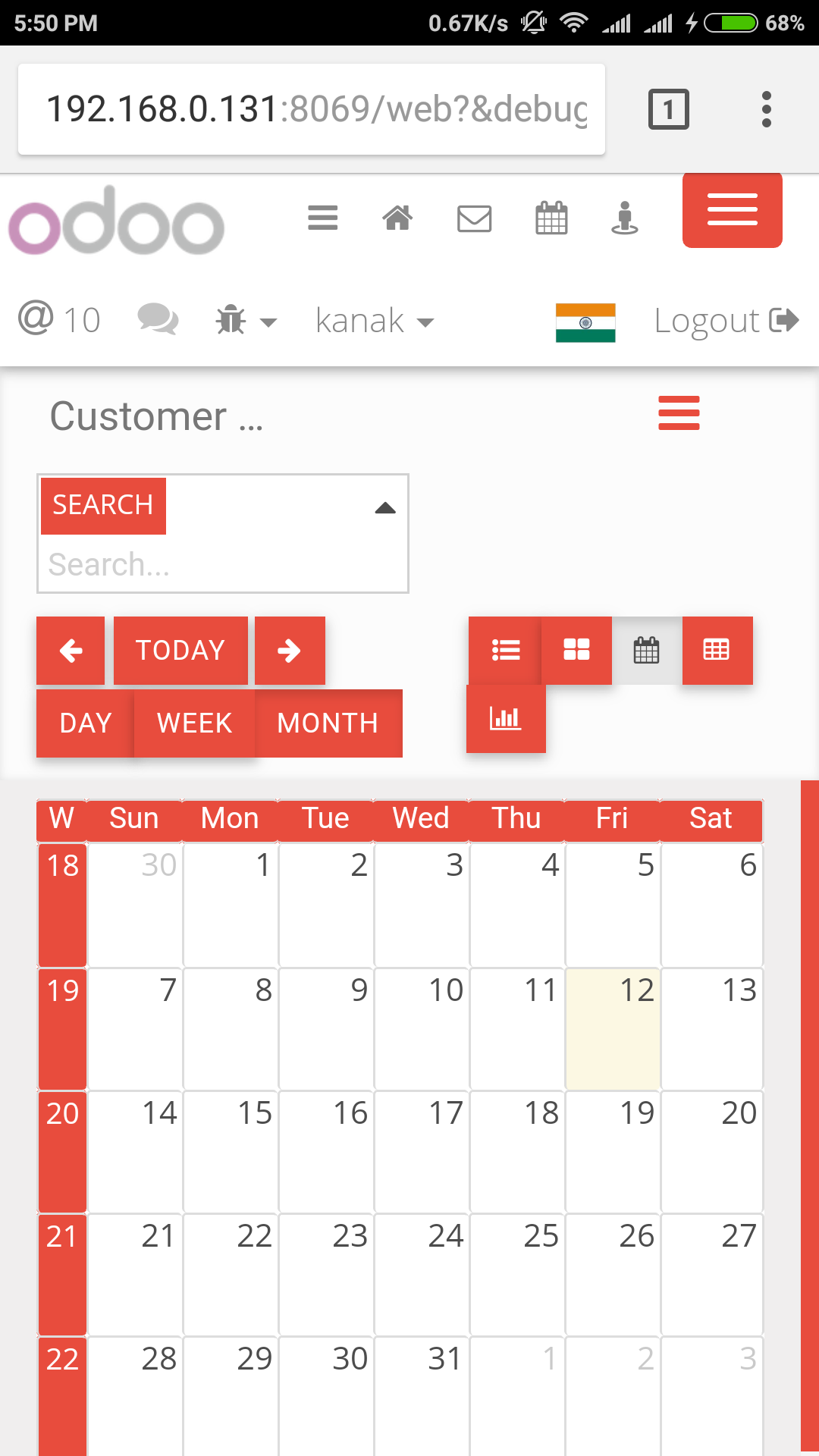Switch to list view
The width and height of the screenshot is (819, 1456).
(x=505, y=651)
